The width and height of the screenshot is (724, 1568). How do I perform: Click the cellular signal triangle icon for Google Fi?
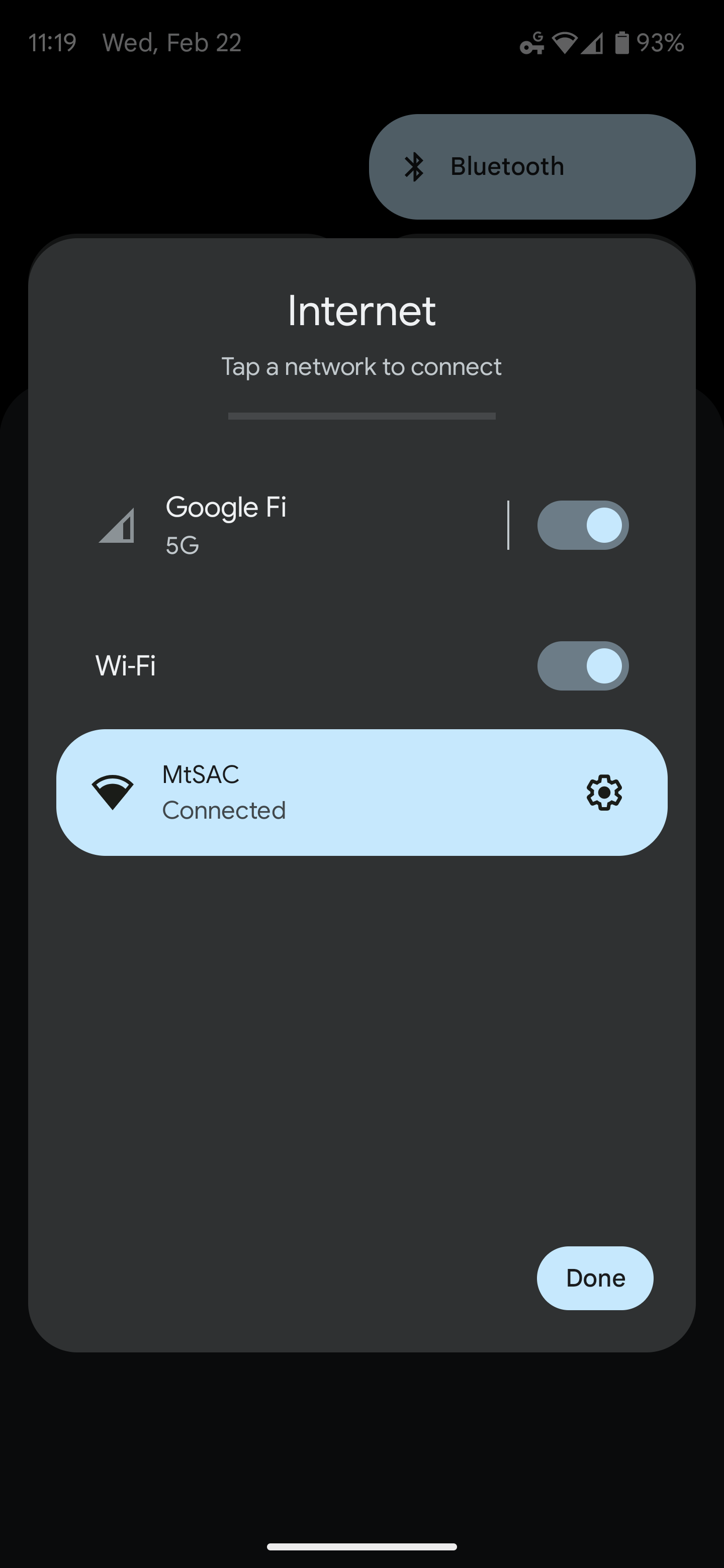pos(118,526)
